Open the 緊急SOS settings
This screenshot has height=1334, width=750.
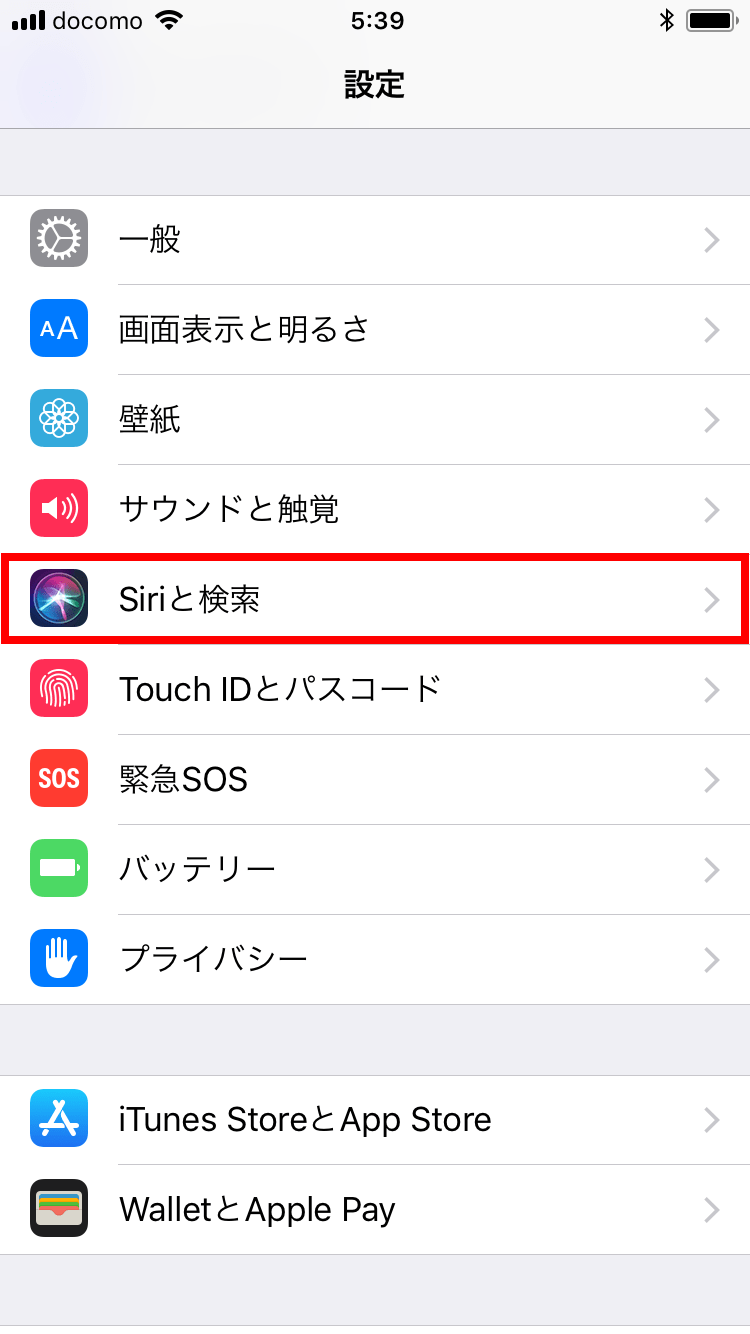375,780
